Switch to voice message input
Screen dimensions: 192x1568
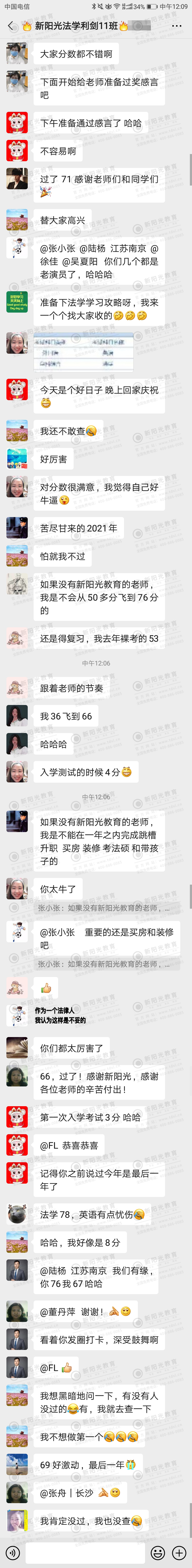click(12, 1552)
